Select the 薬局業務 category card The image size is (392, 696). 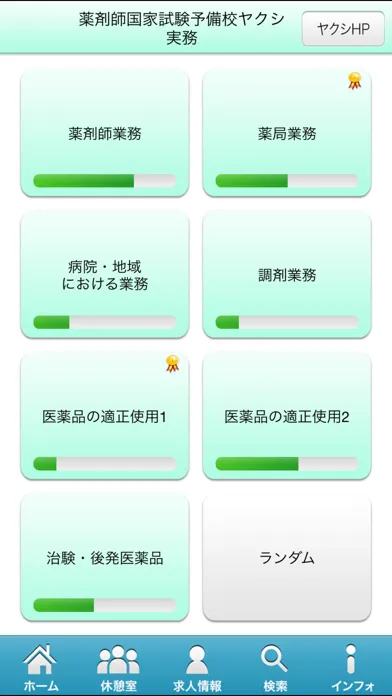click(287, 133)
